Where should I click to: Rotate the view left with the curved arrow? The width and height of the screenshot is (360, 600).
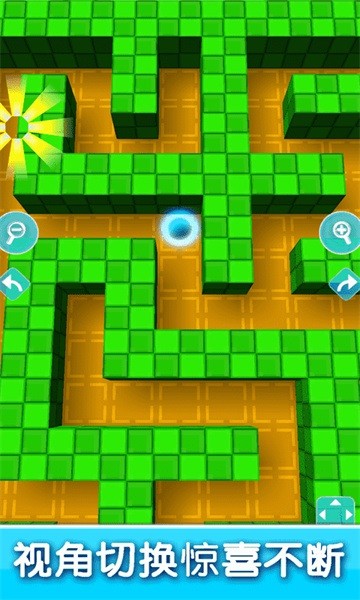click(x=14, y=284)
